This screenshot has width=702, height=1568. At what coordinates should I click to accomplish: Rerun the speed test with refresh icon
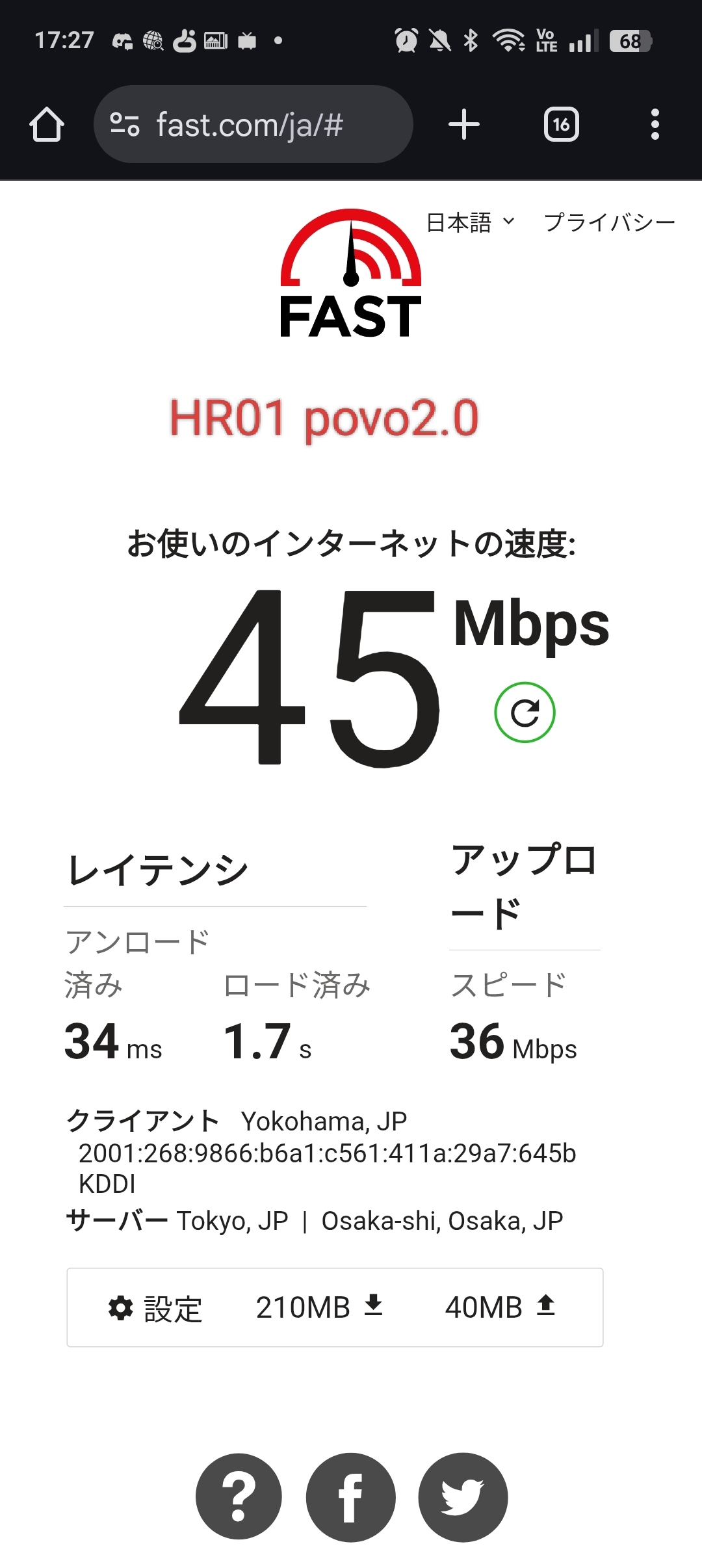pyautogui.click(x=525, y=712)
